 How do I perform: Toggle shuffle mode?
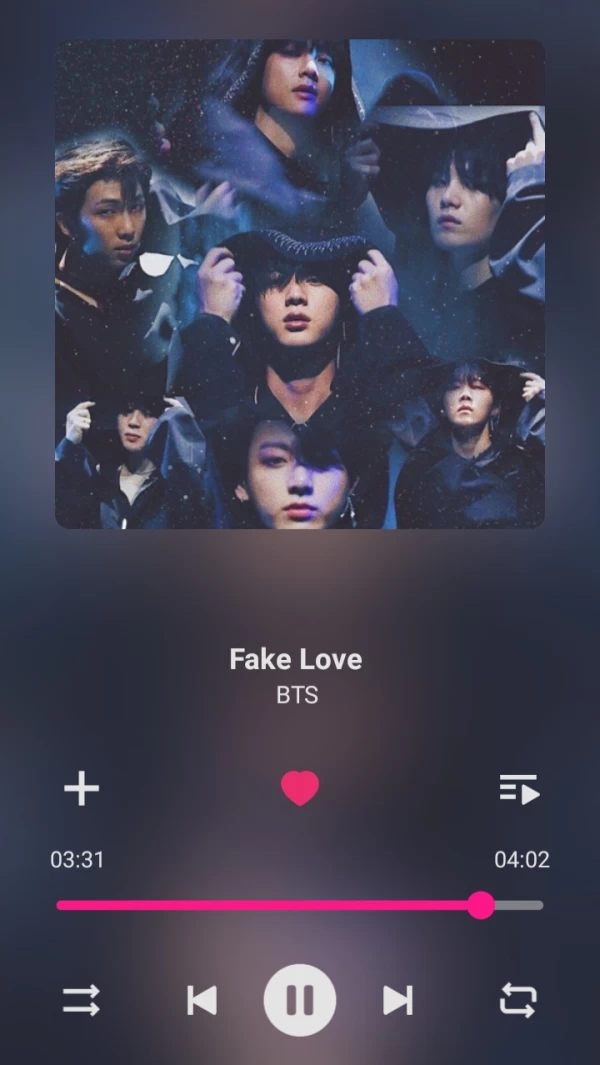click(x=81, y=1000)
